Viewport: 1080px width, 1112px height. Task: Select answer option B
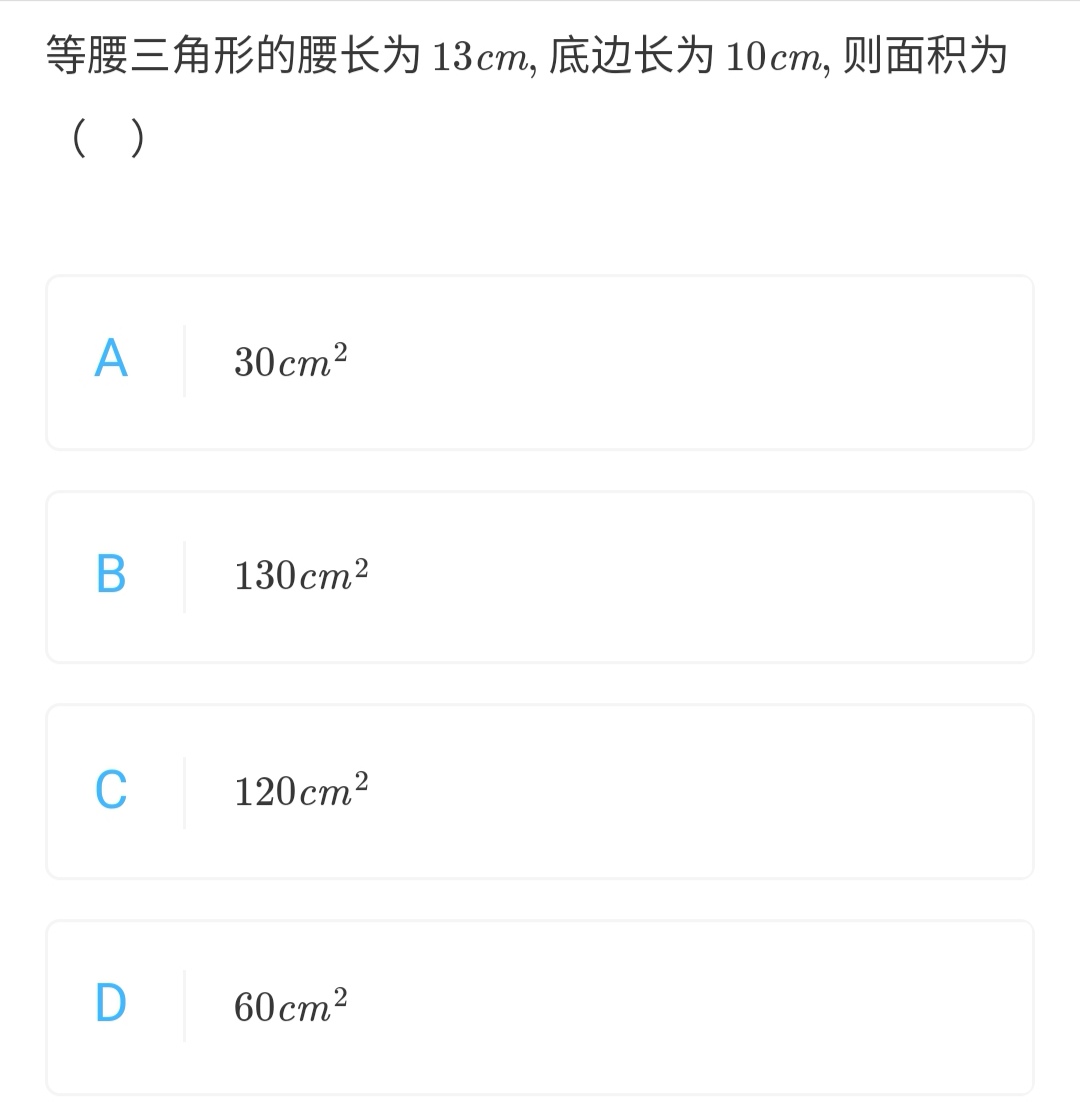540,576
